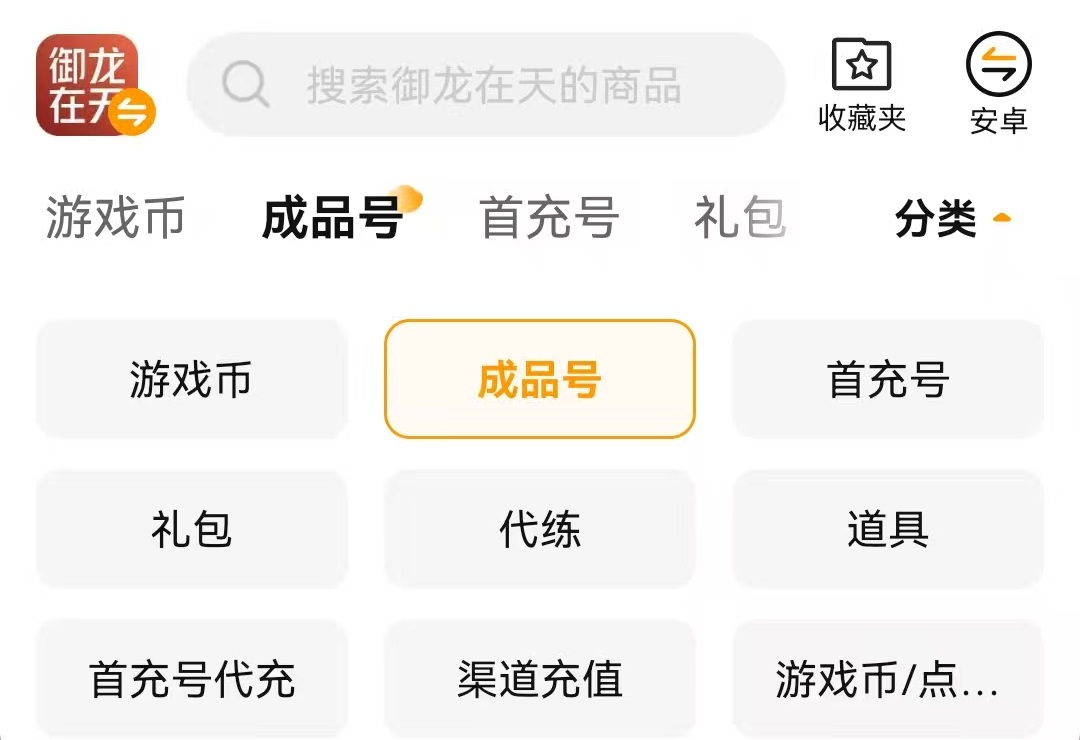
Task: Switch to the 游戏币 top tab
Action: click(x=116, y=217)
